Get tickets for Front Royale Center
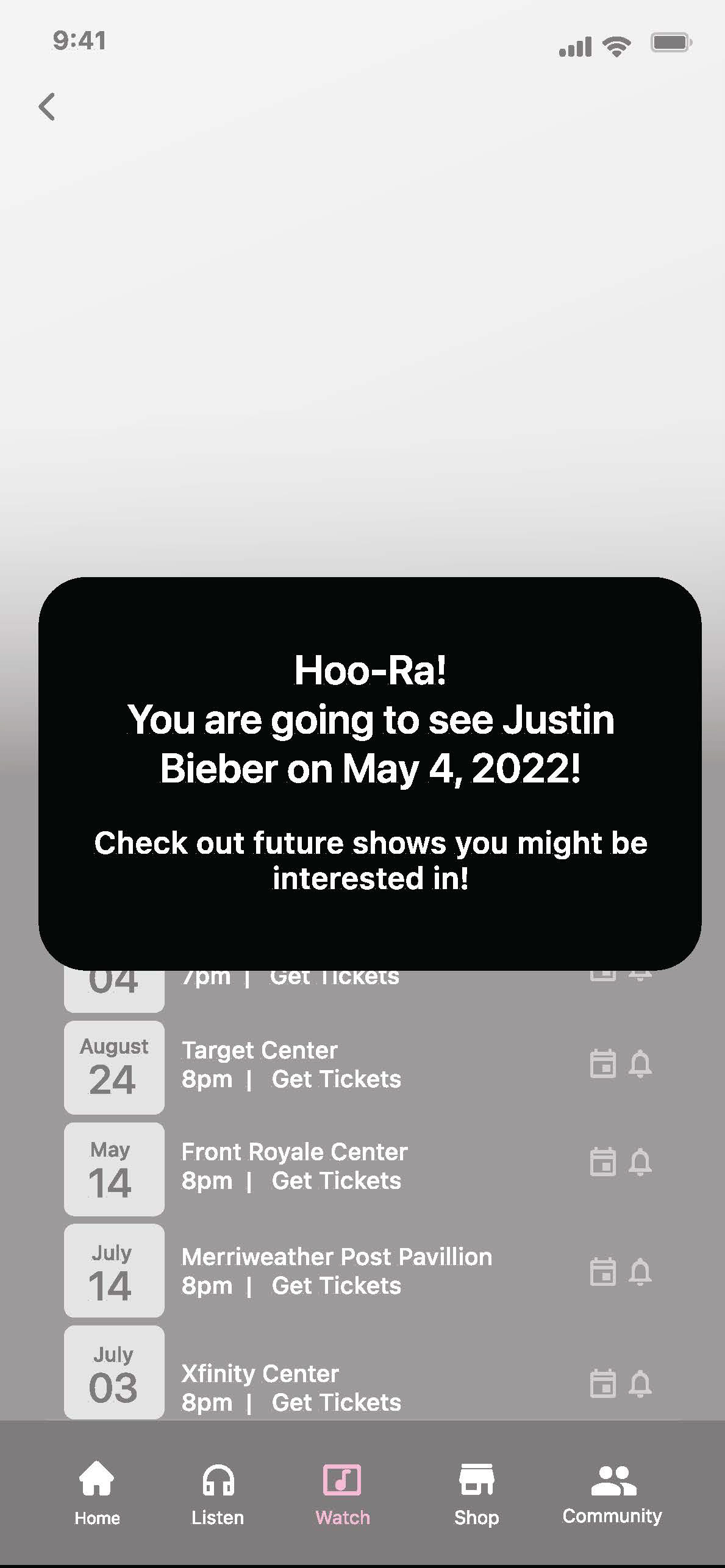 [x=336, y=1181]
